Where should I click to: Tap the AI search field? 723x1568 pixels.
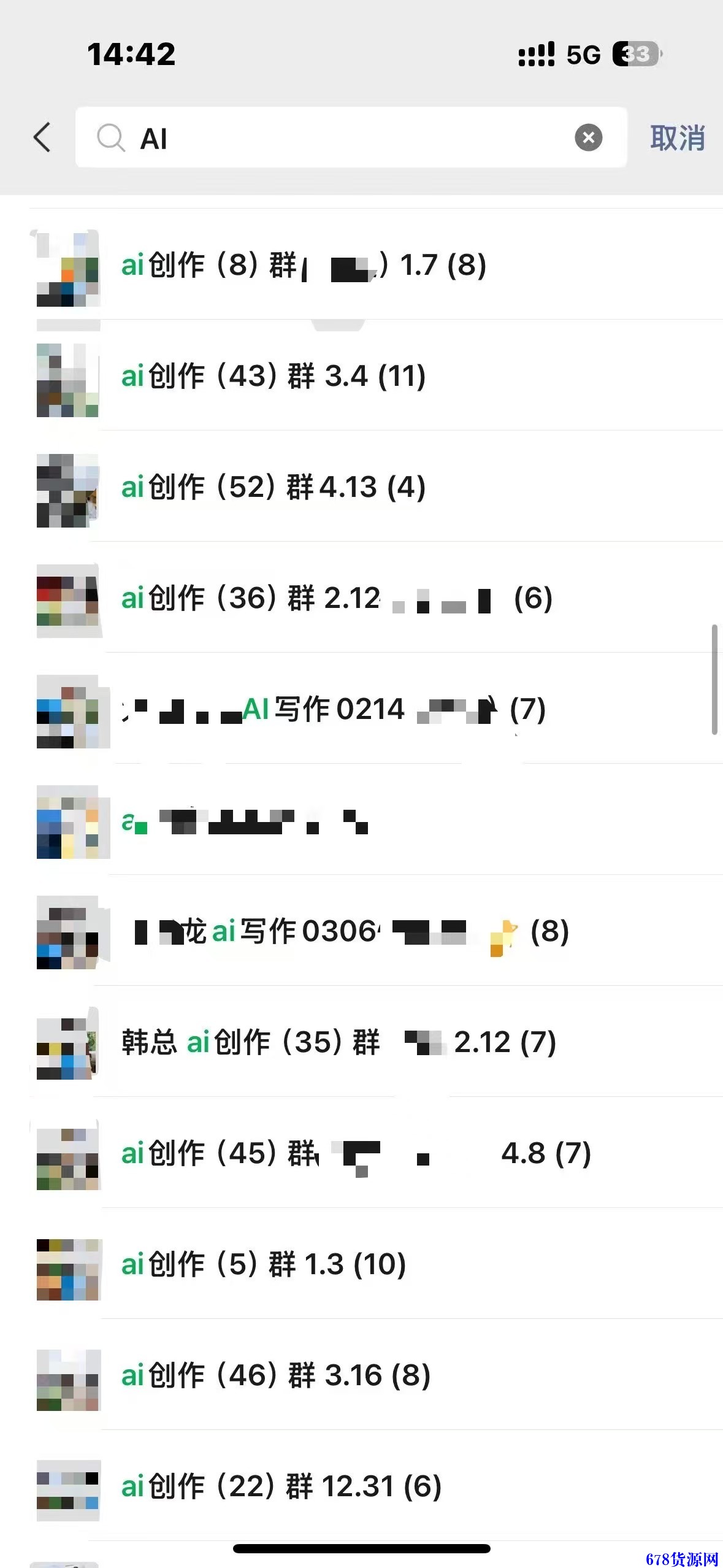[x=351, y=137]
